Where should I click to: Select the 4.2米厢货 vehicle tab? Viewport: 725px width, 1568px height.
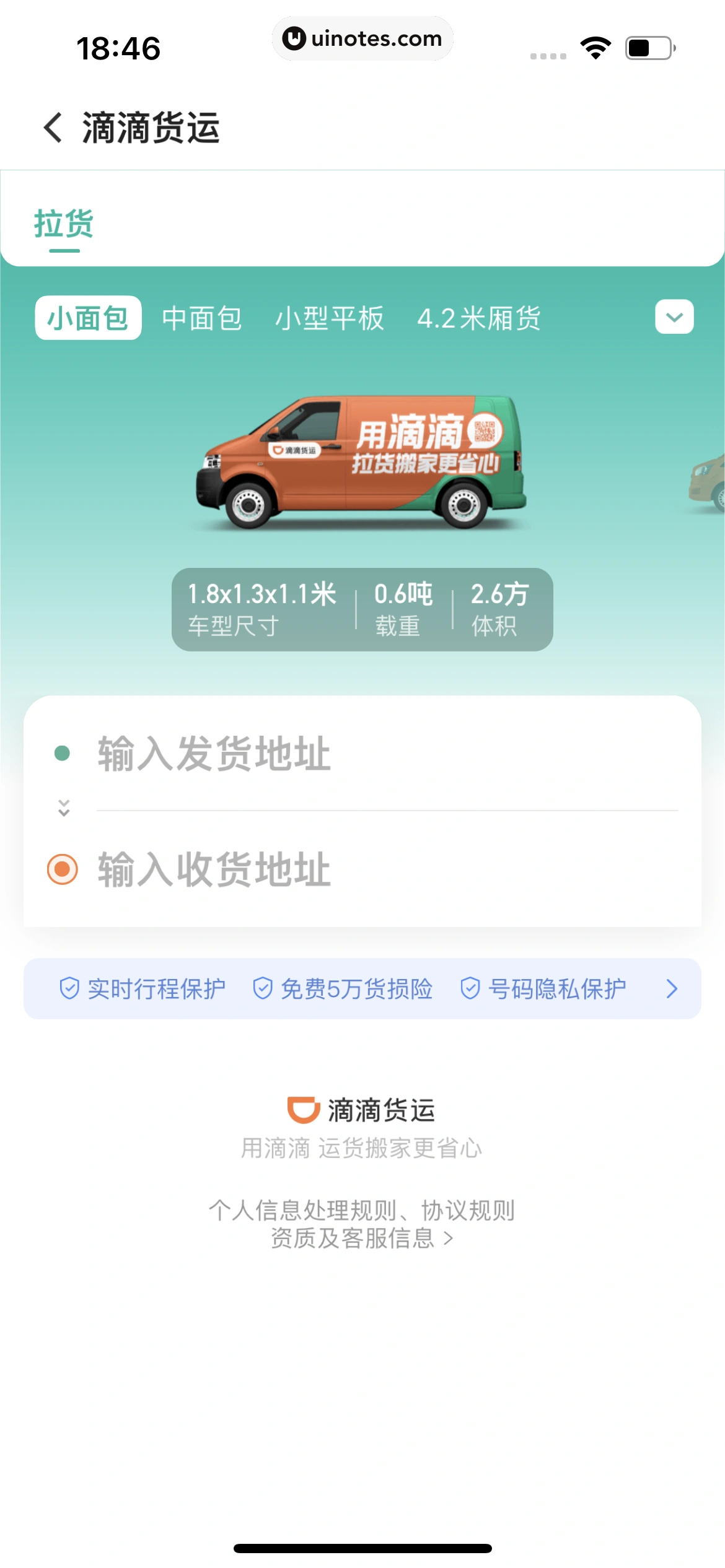tap(480, 318)
